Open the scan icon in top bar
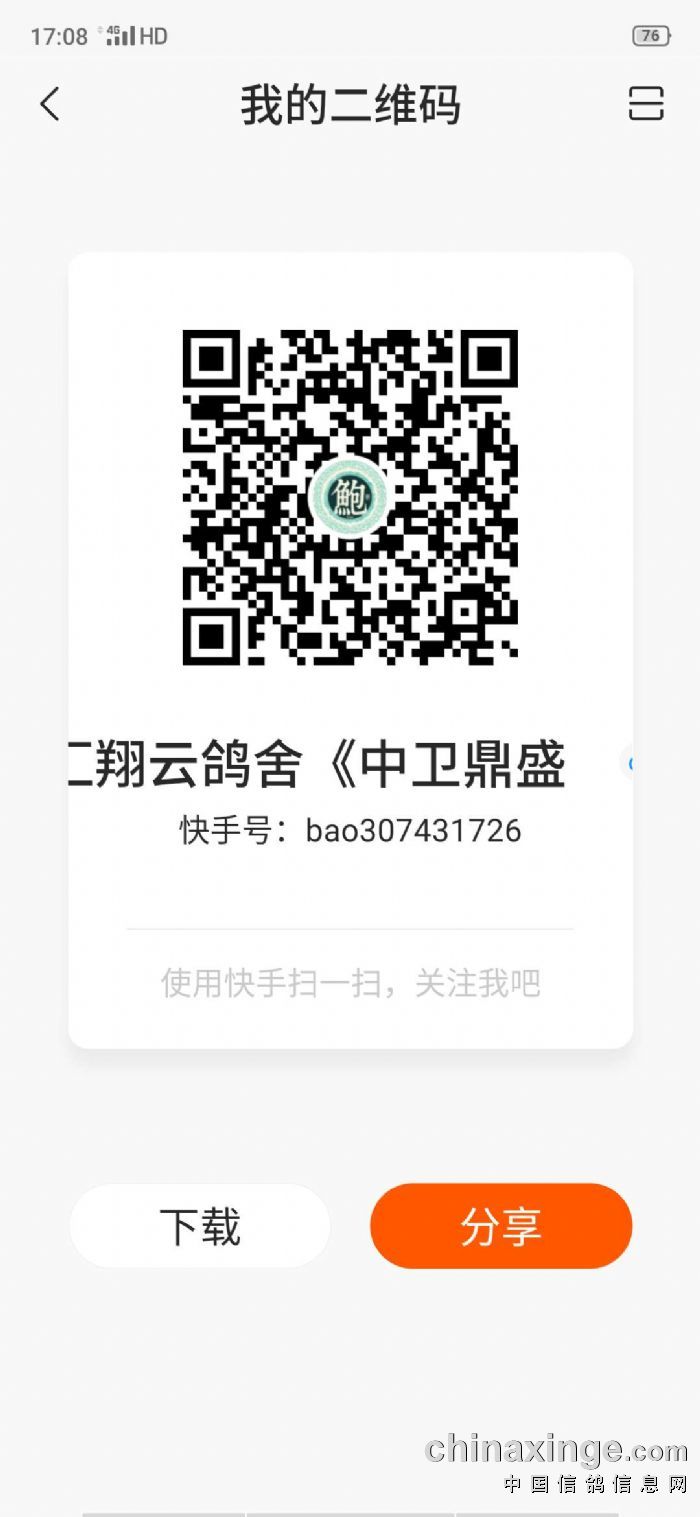The height and width of the screenshot is (1517, 700). (646, 104)
